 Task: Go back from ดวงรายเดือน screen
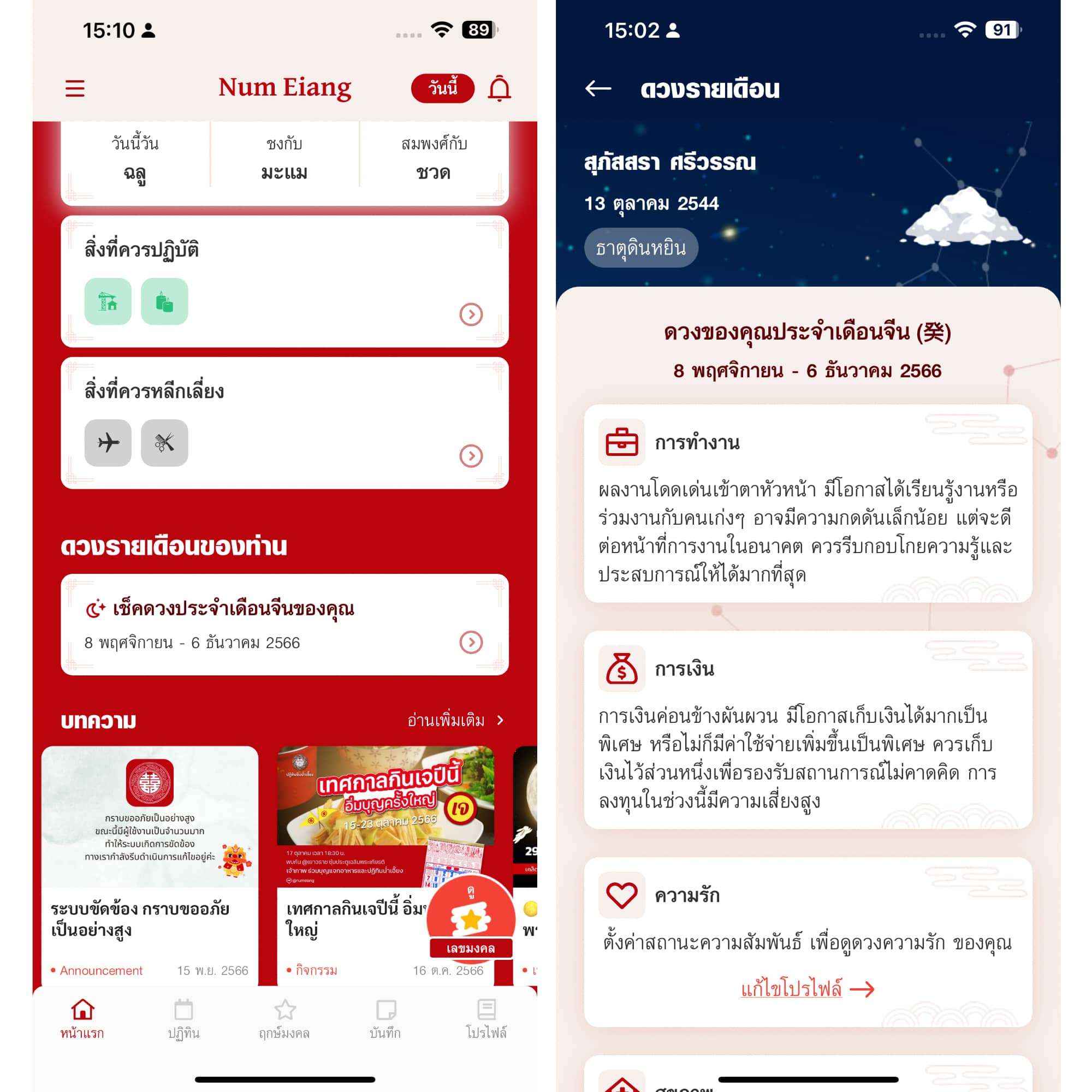598,89
